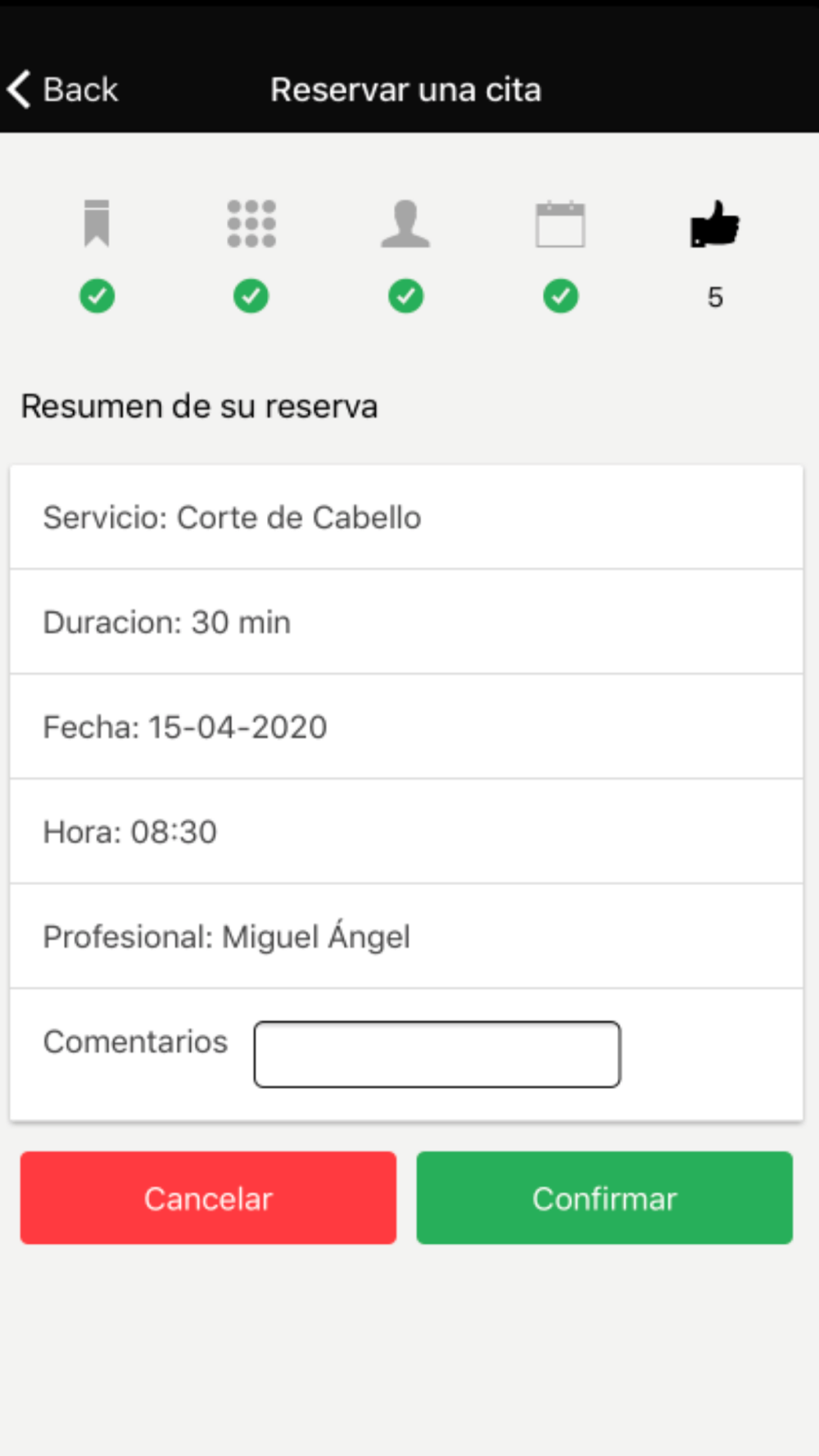Screen dimensions: 819x1456
Task: Confirm the appointment with Confirmar
Action: pos(604,1198)
